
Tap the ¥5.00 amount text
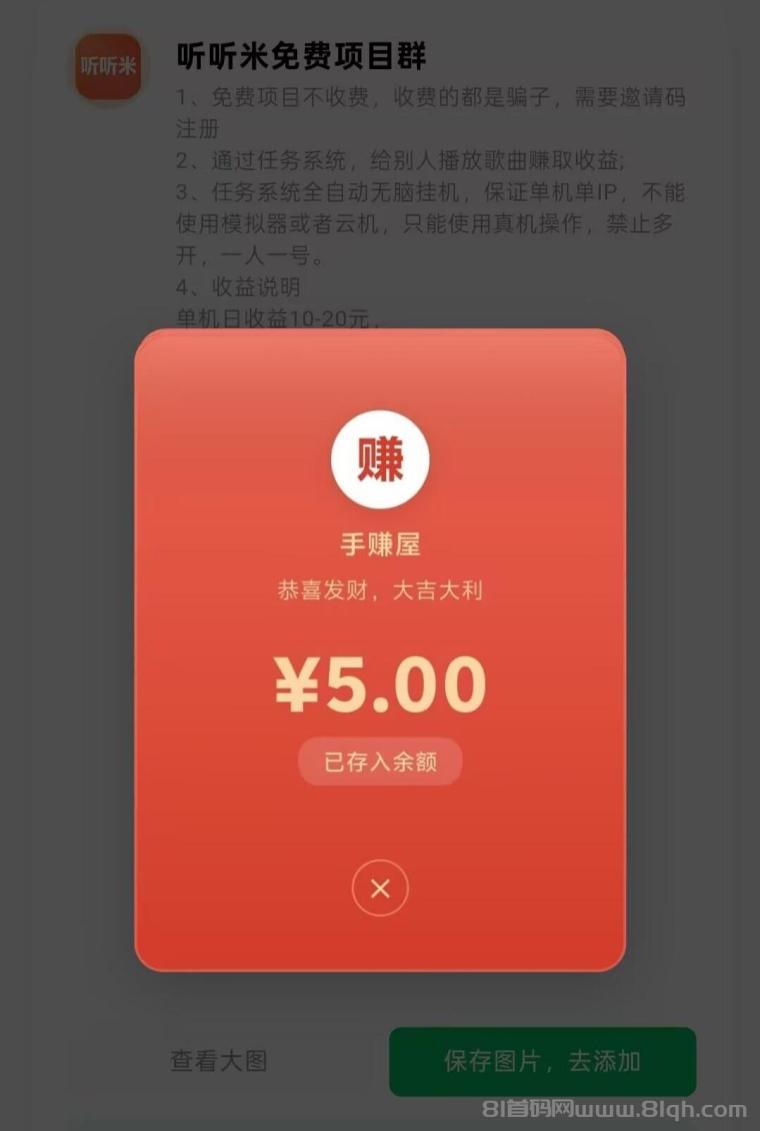pyautogui.click(x=380, y=683)
